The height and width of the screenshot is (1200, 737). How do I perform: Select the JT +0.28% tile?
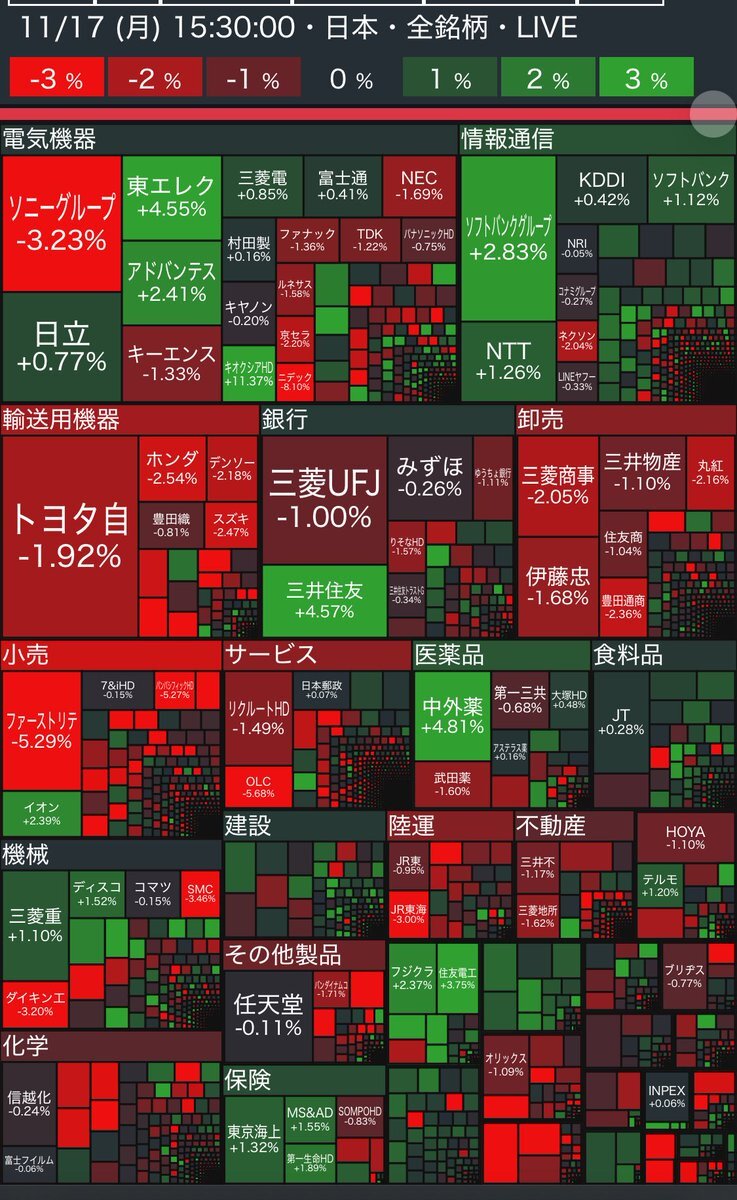[x=620, y=723]
